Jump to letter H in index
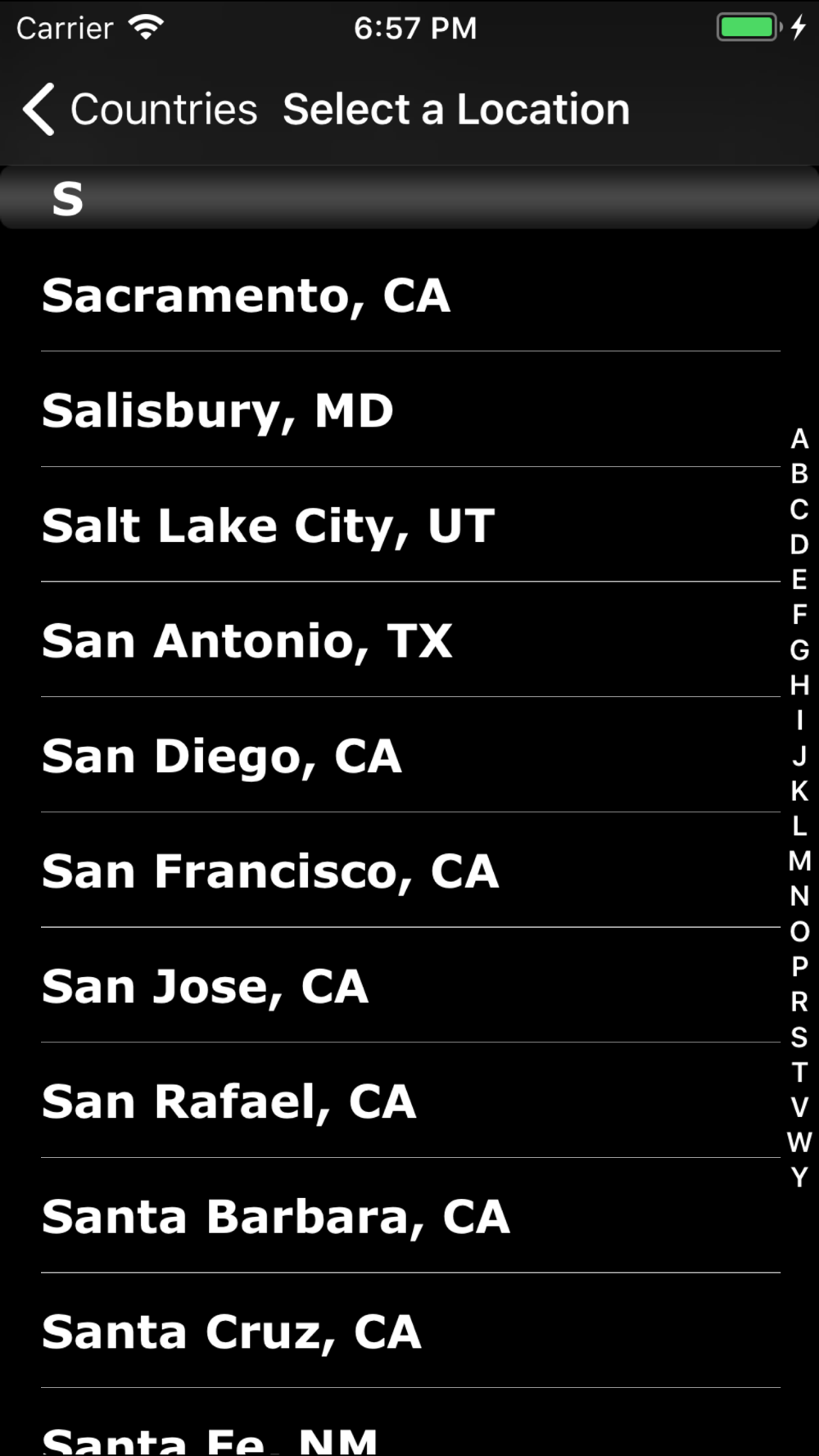Image resolution: width=819 pixels, height=1456 pixels. tap(799, 685)
